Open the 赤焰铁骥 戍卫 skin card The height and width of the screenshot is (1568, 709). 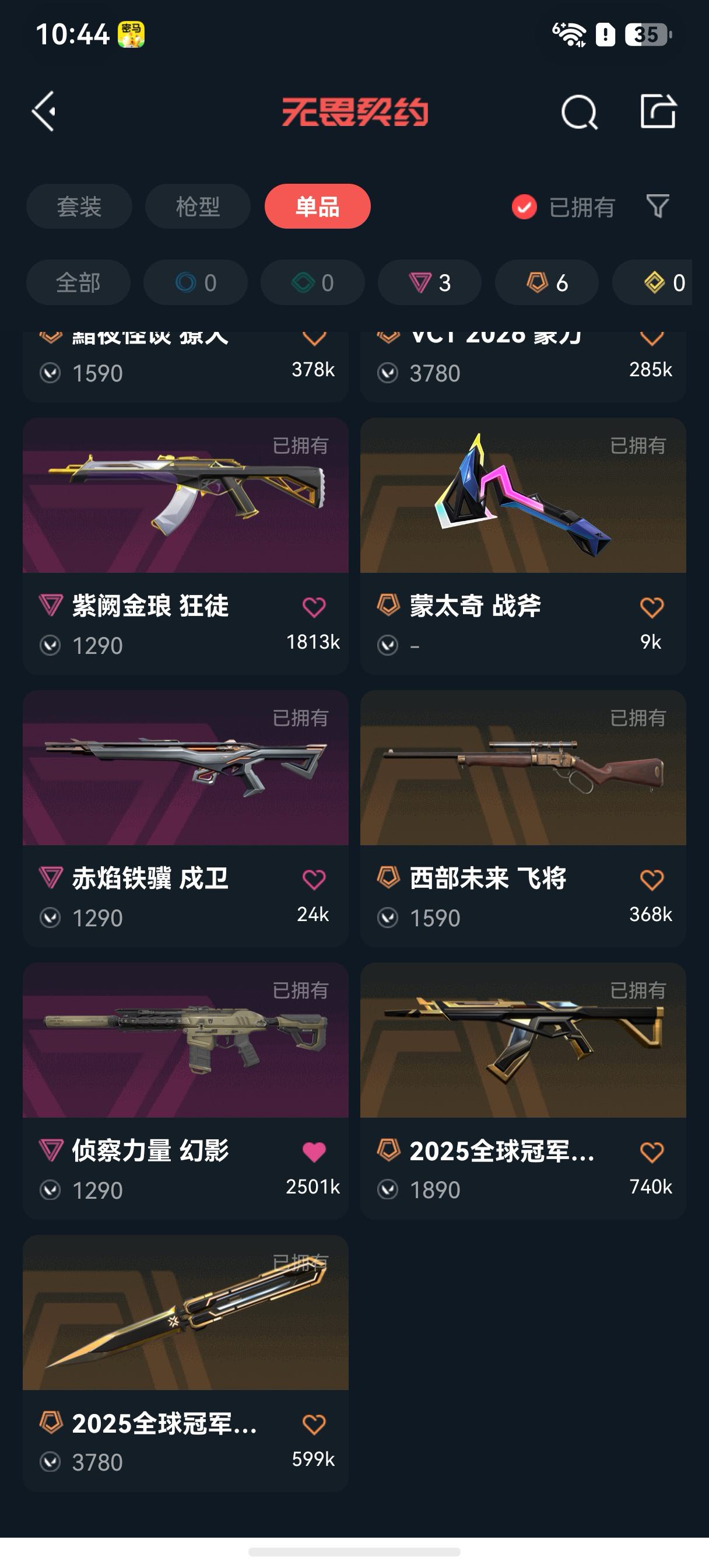point(185,779)
